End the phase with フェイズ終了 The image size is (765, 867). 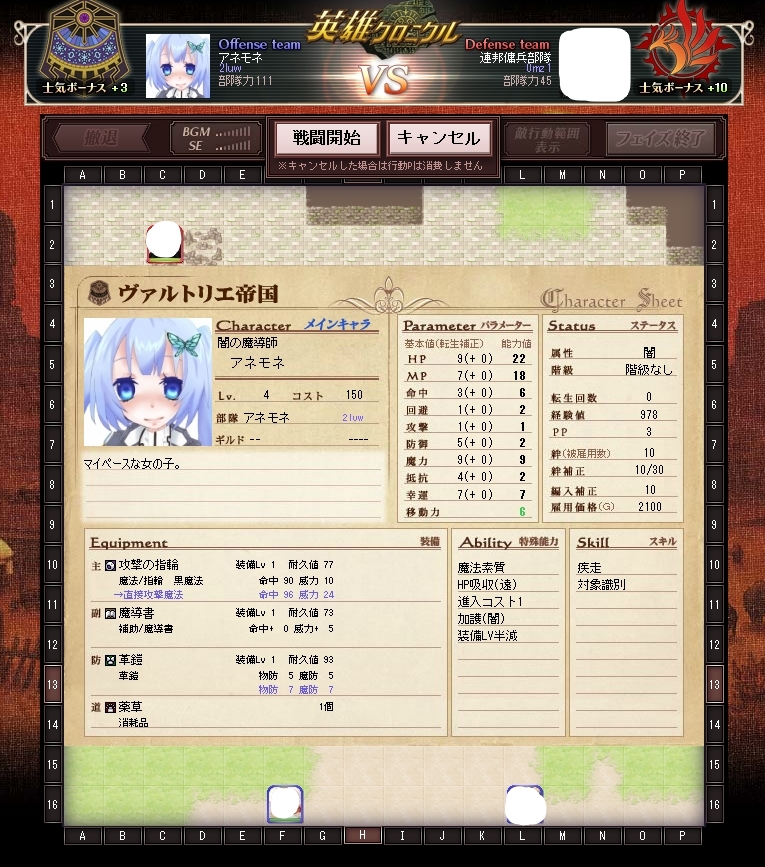tap(660, 139)
